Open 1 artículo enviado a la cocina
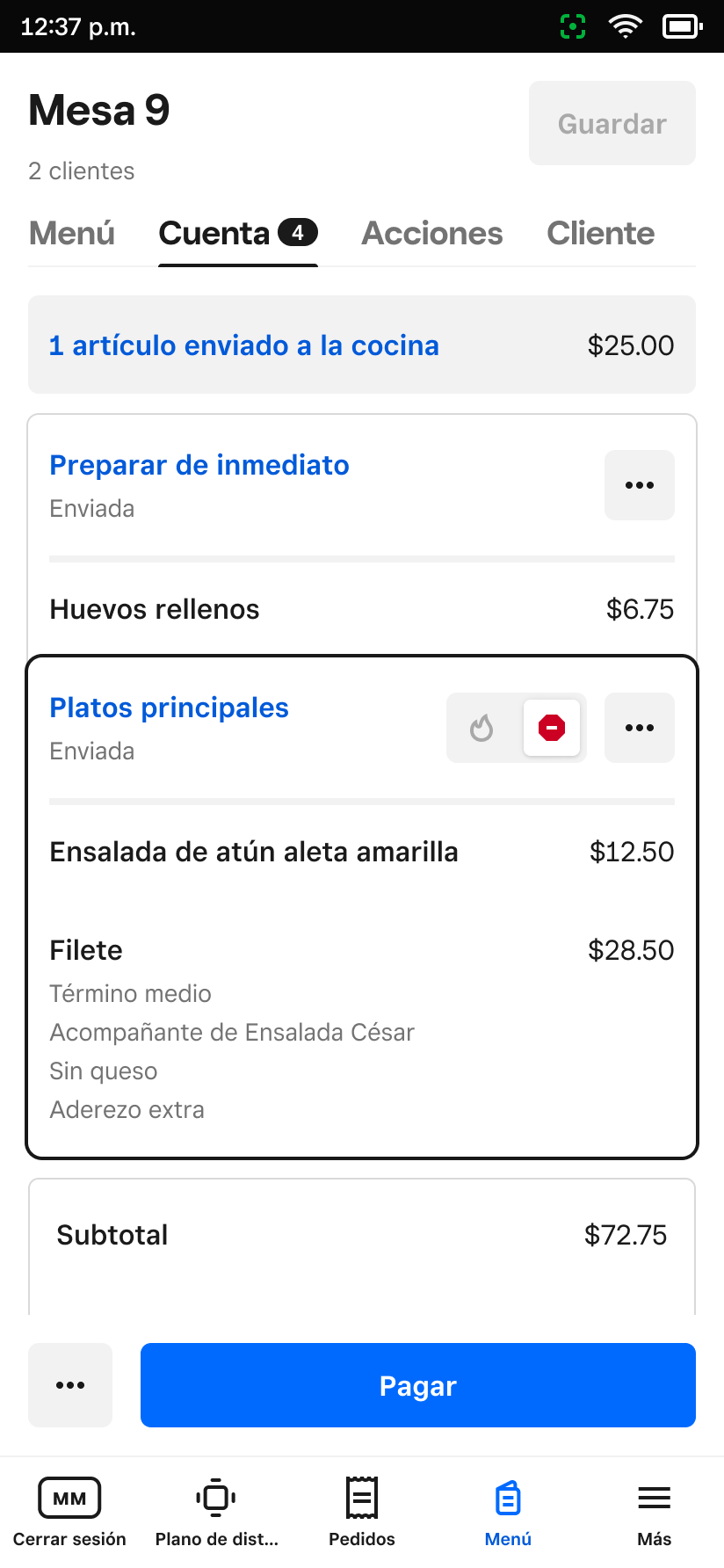The height and width of the screenshot is (1568, 724). pos(362,345)
